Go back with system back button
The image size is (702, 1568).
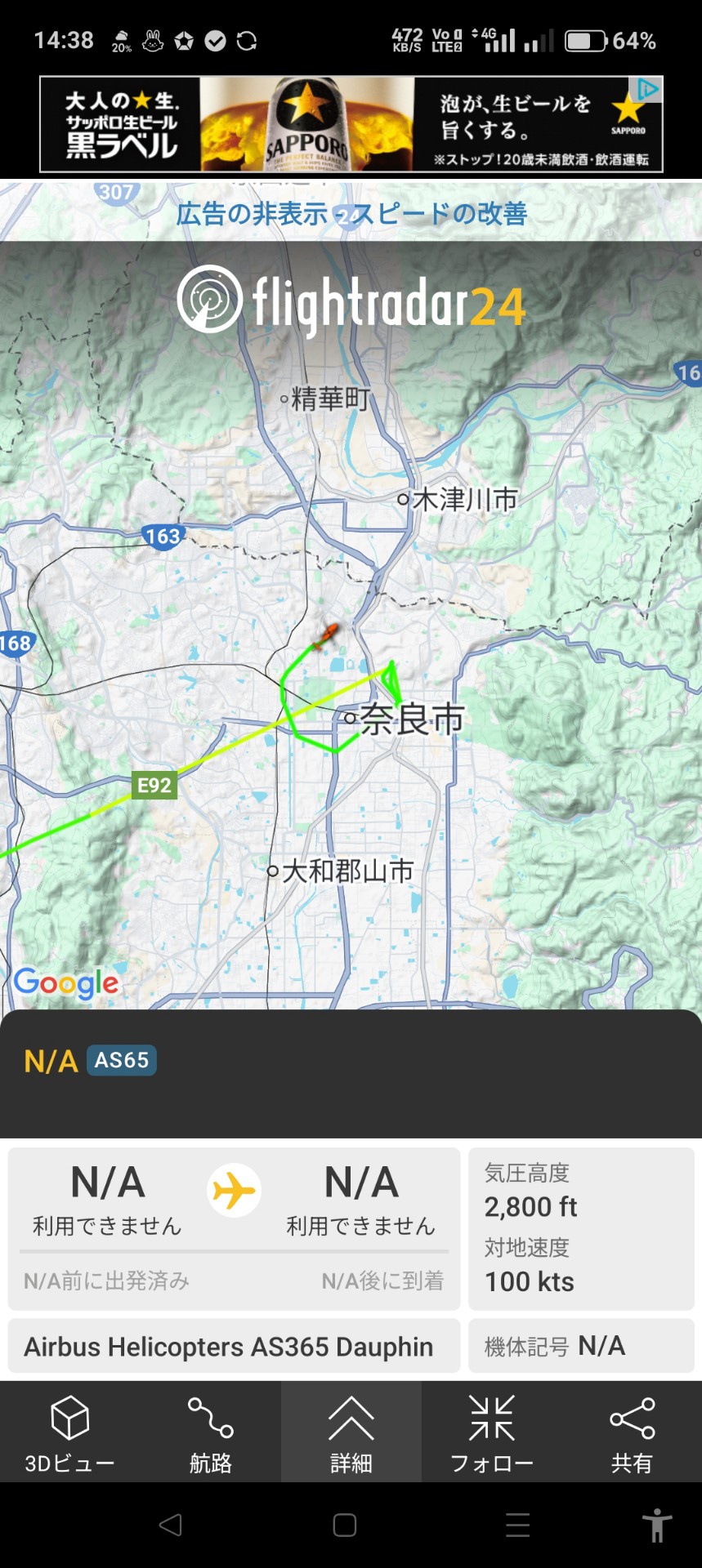[170, 1525]
